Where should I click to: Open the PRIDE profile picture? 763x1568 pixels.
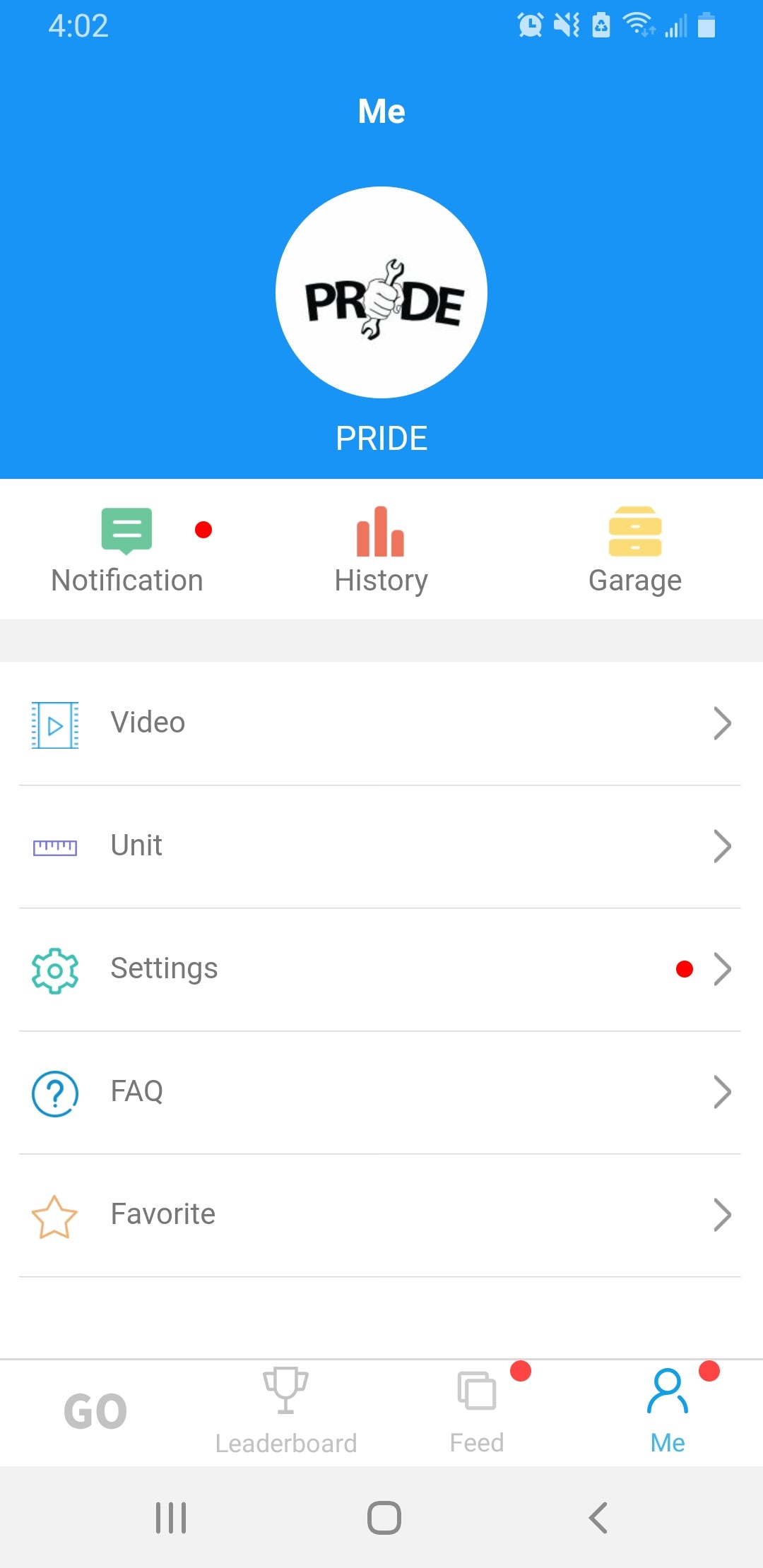click(381, 292)
